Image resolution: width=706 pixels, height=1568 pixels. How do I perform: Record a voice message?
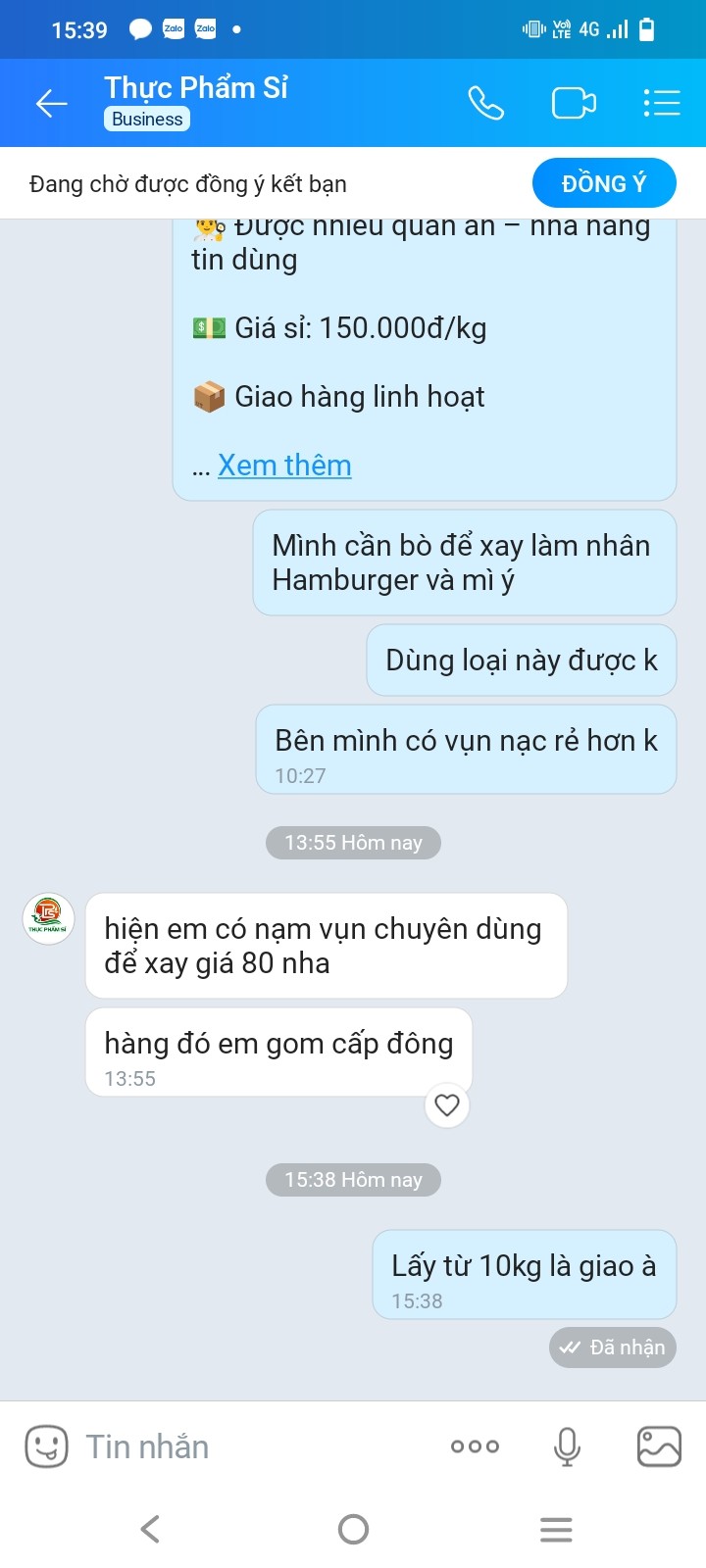tap(567, 1446)
